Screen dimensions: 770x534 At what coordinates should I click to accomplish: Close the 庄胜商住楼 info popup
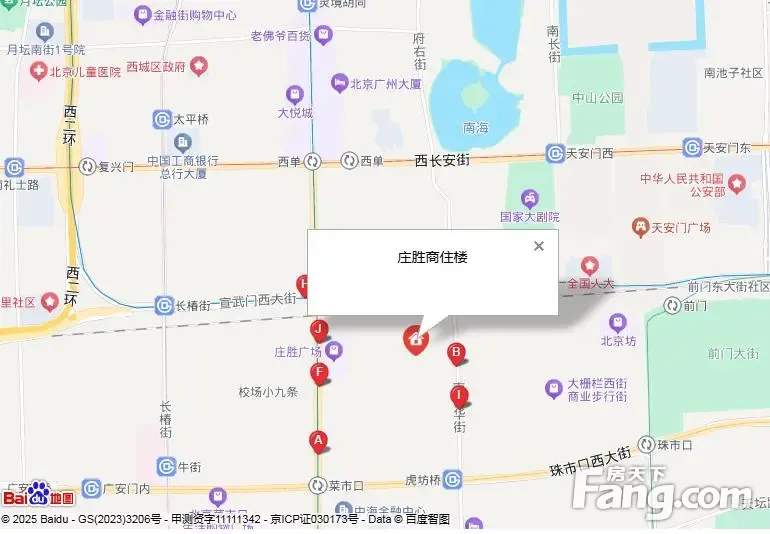[539, 246]
